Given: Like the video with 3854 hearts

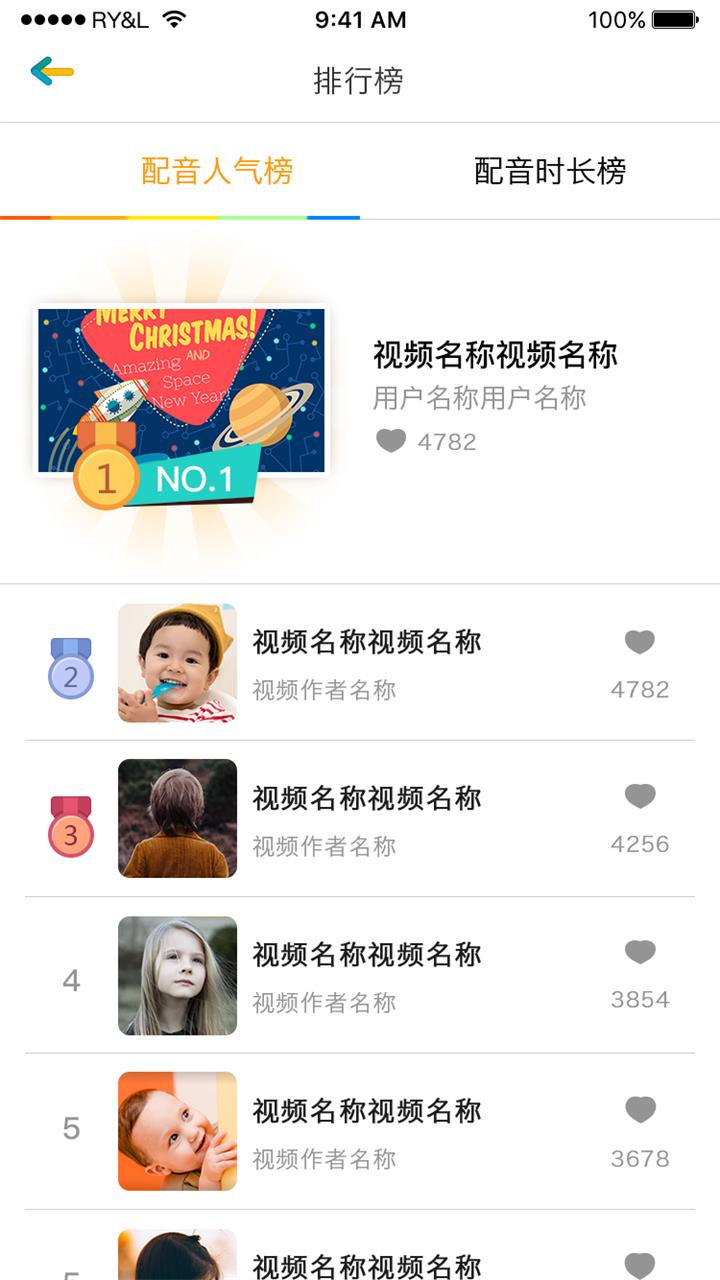Looking at the screenshot, I should click(640, 952).
